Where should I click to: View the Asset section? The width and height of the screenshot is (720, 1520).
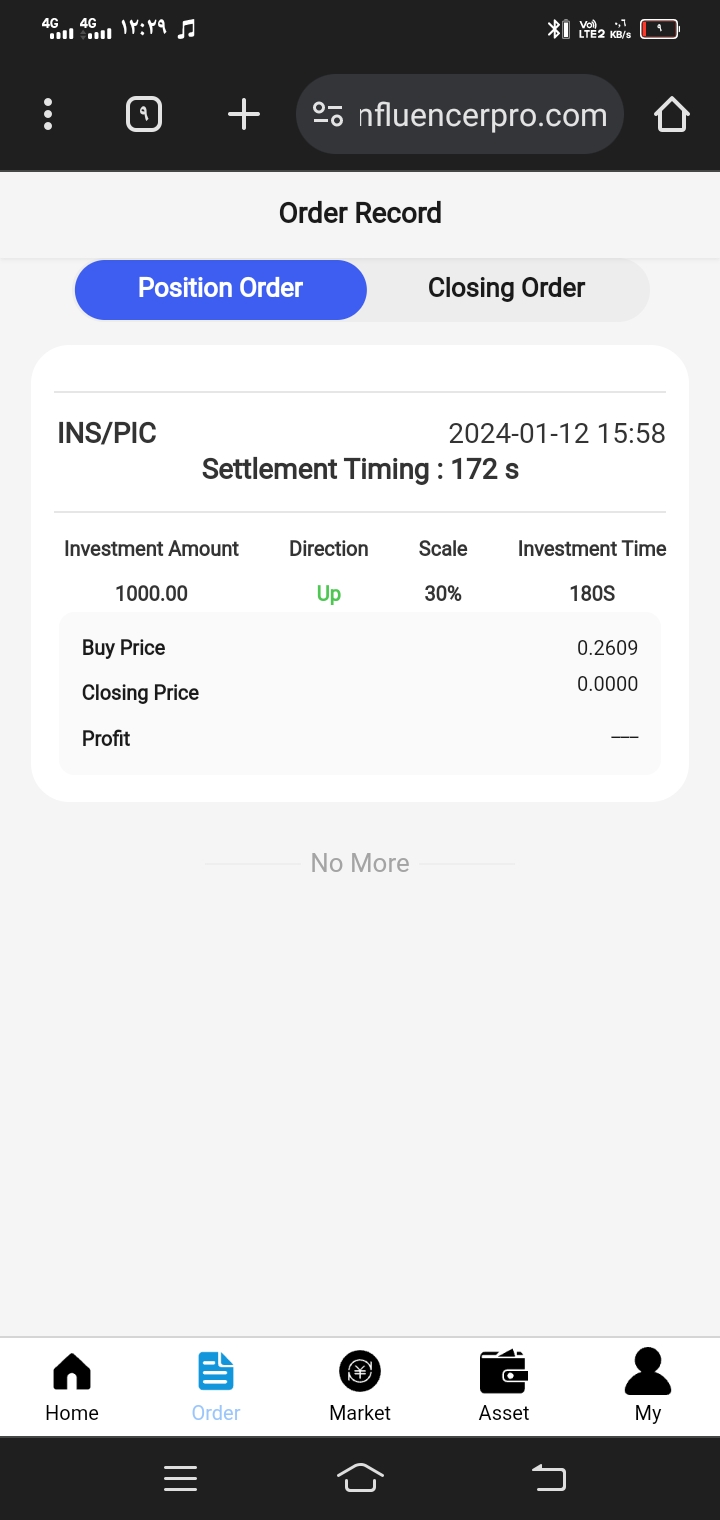coord(504,1386)
